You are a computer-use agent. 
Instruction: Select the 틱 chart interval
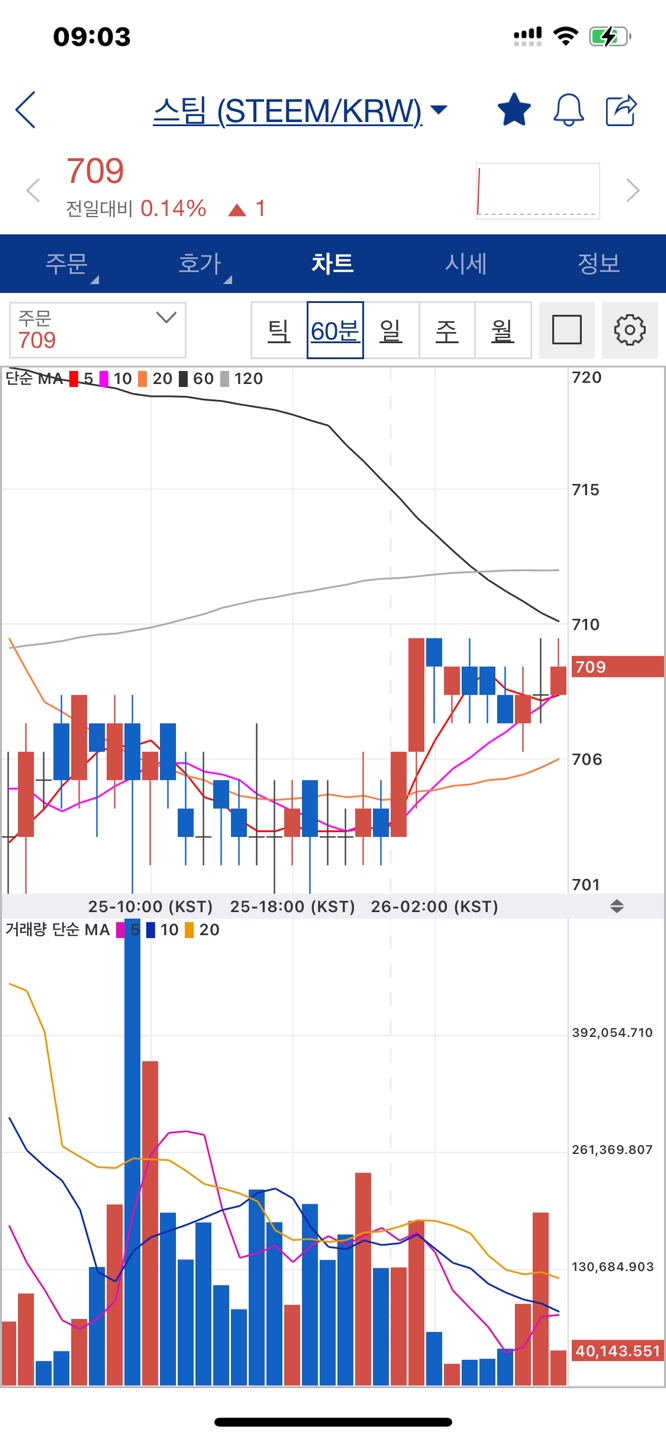point(279,330)
